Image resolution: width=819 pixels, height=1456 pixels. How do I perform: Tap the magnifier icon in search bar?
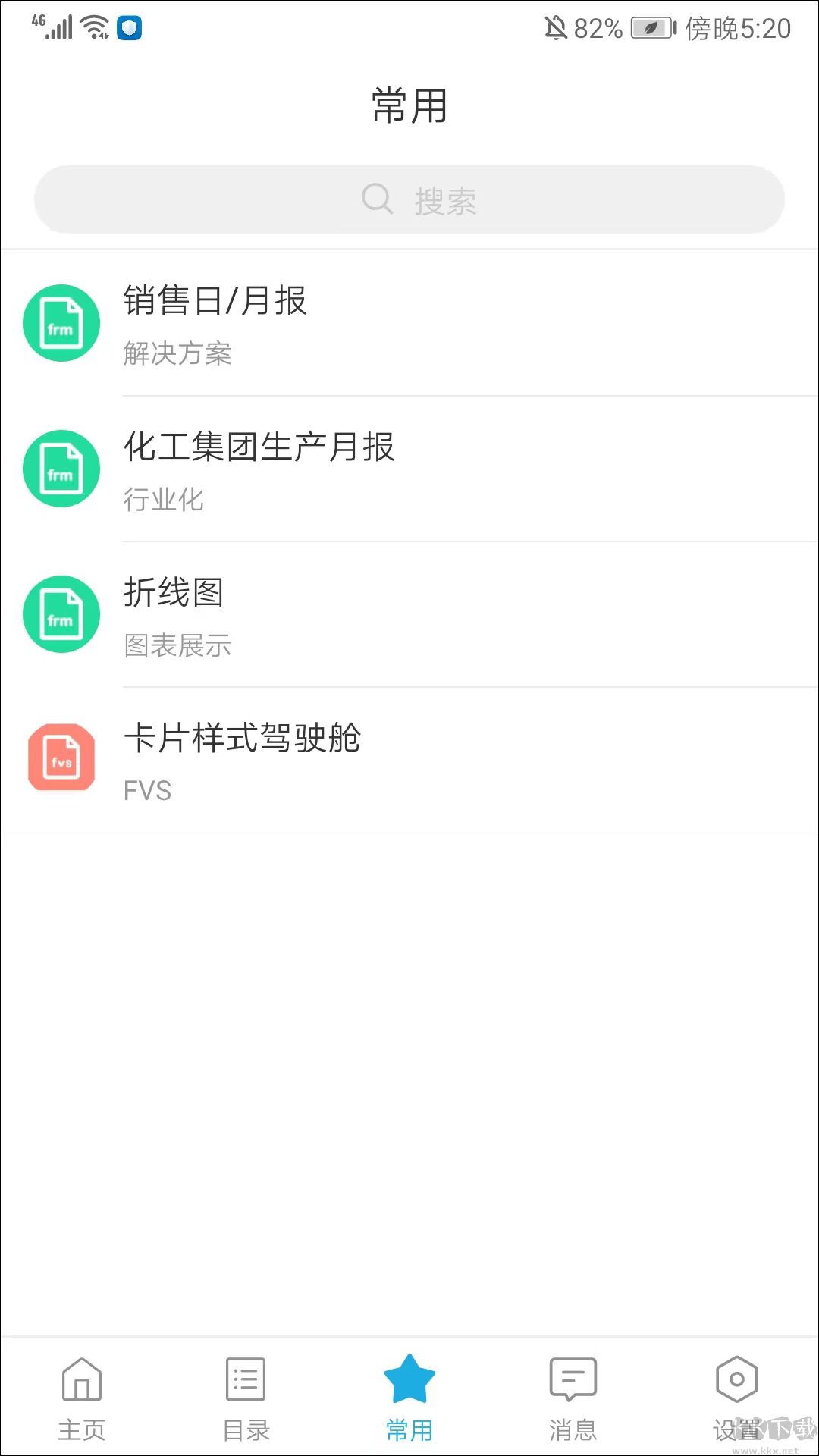[377, 199]
